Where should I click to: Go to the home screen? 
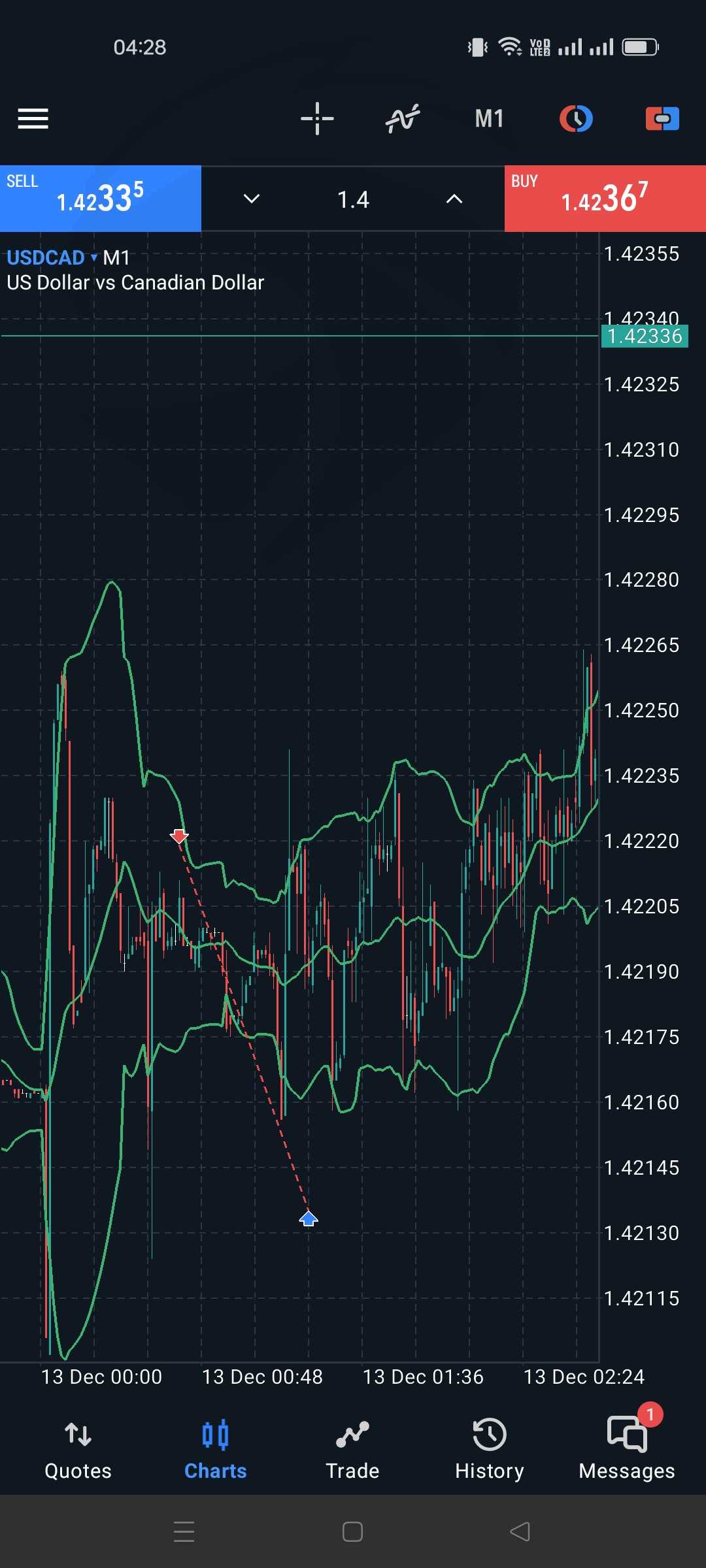(x=352, y=1531)
